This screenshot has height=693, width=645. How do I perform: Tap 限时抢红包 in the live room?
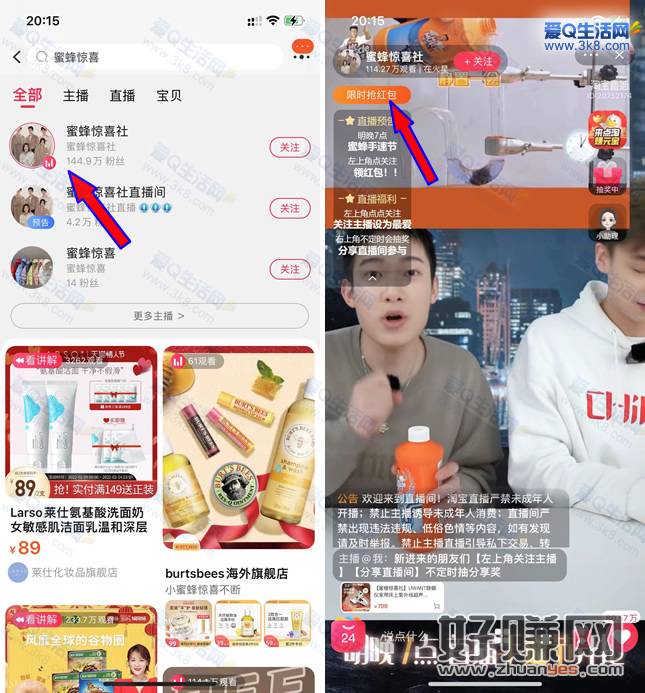click(x=370, y=94)
